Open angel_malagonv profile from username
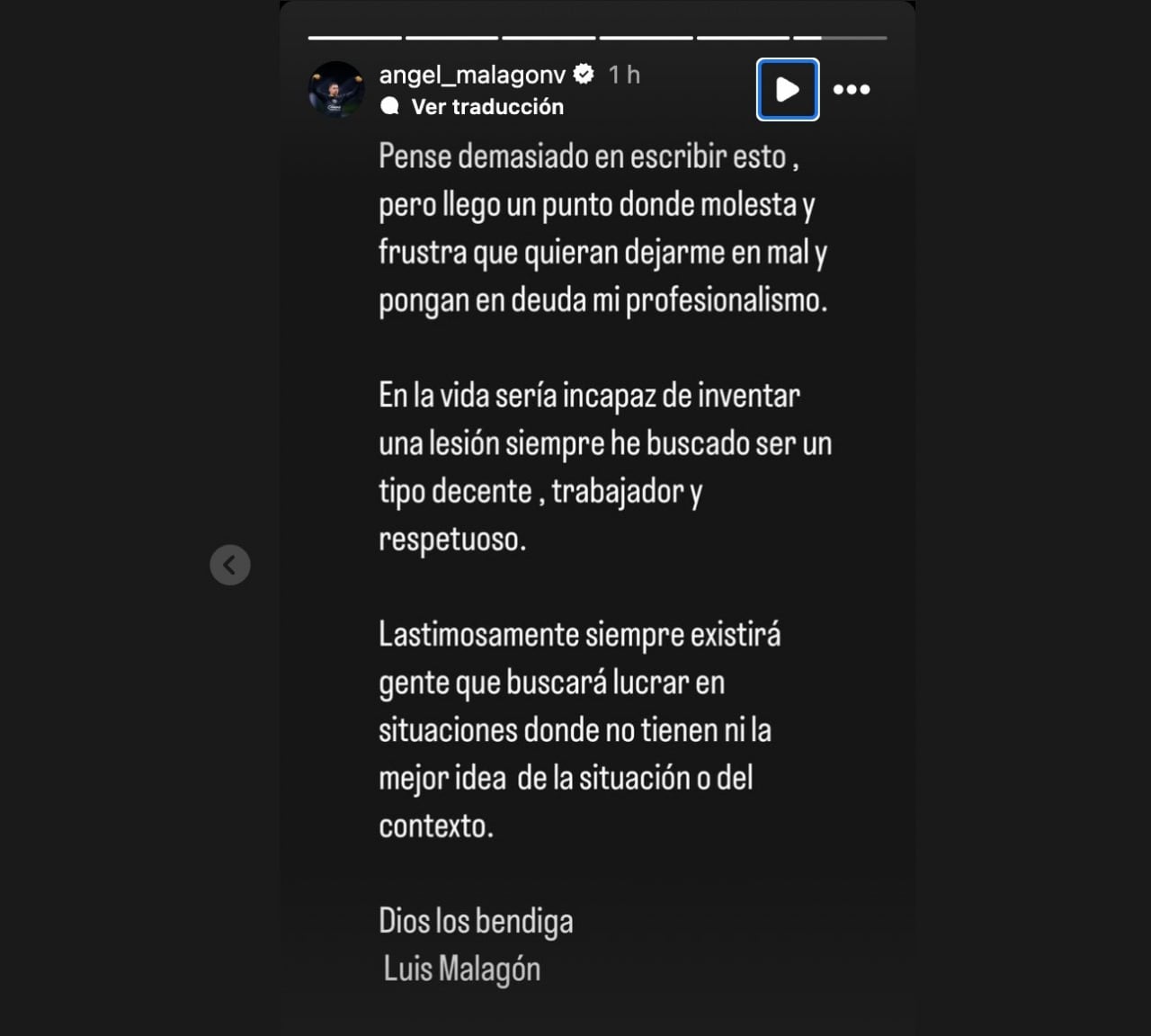Image resolution: width=1151 pixels, height=1036 pixels. [x=472, y=75]
